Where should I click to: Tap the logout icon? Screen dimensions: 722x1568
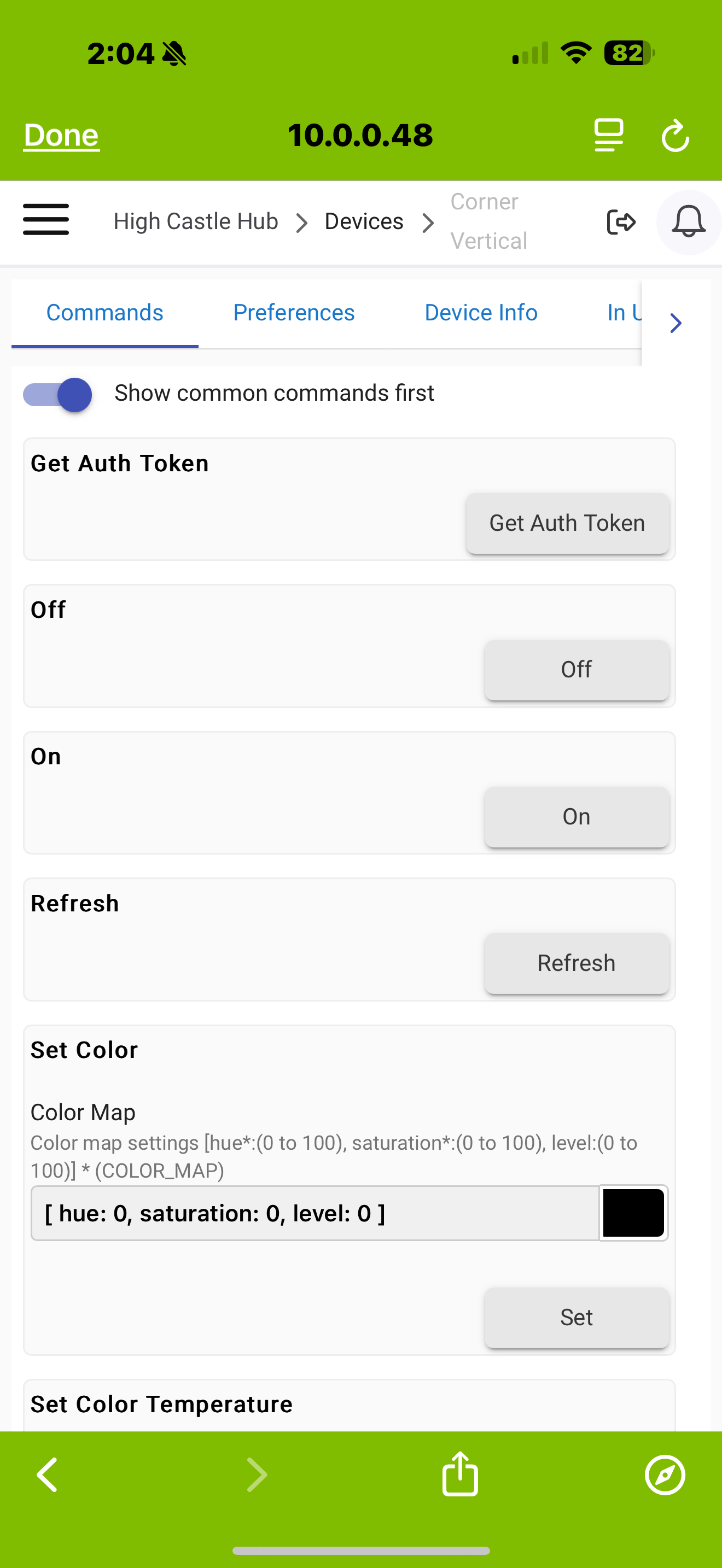coord(621,221)
